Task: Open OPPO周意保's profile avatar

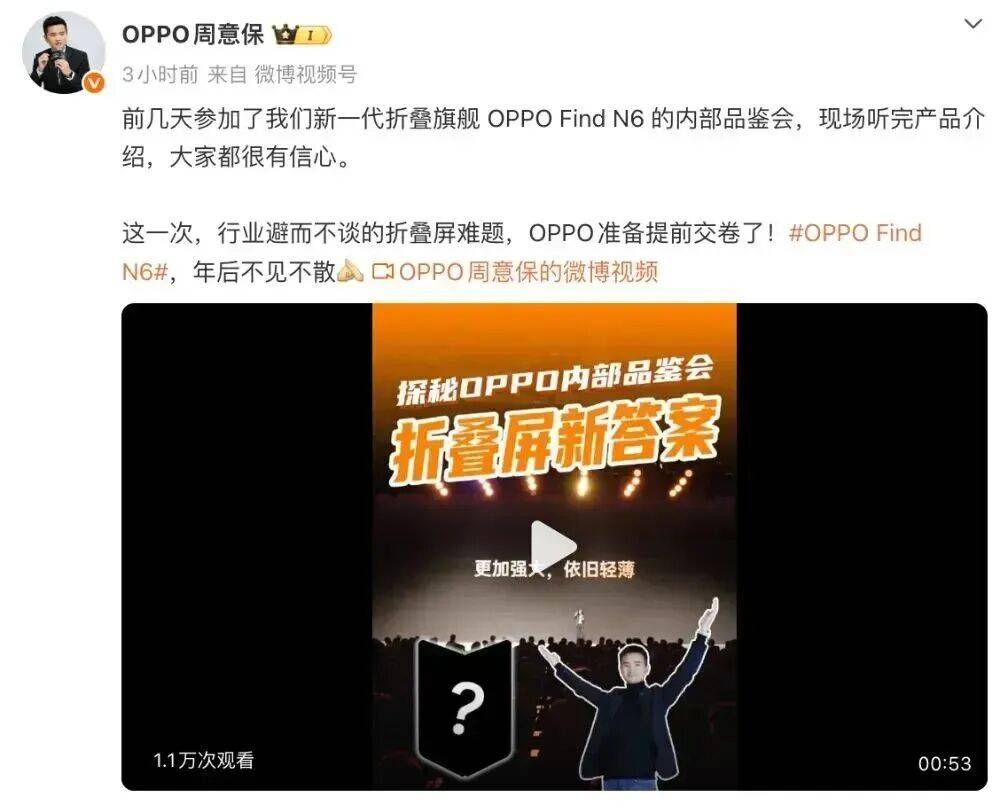Action: coord(63,52)
